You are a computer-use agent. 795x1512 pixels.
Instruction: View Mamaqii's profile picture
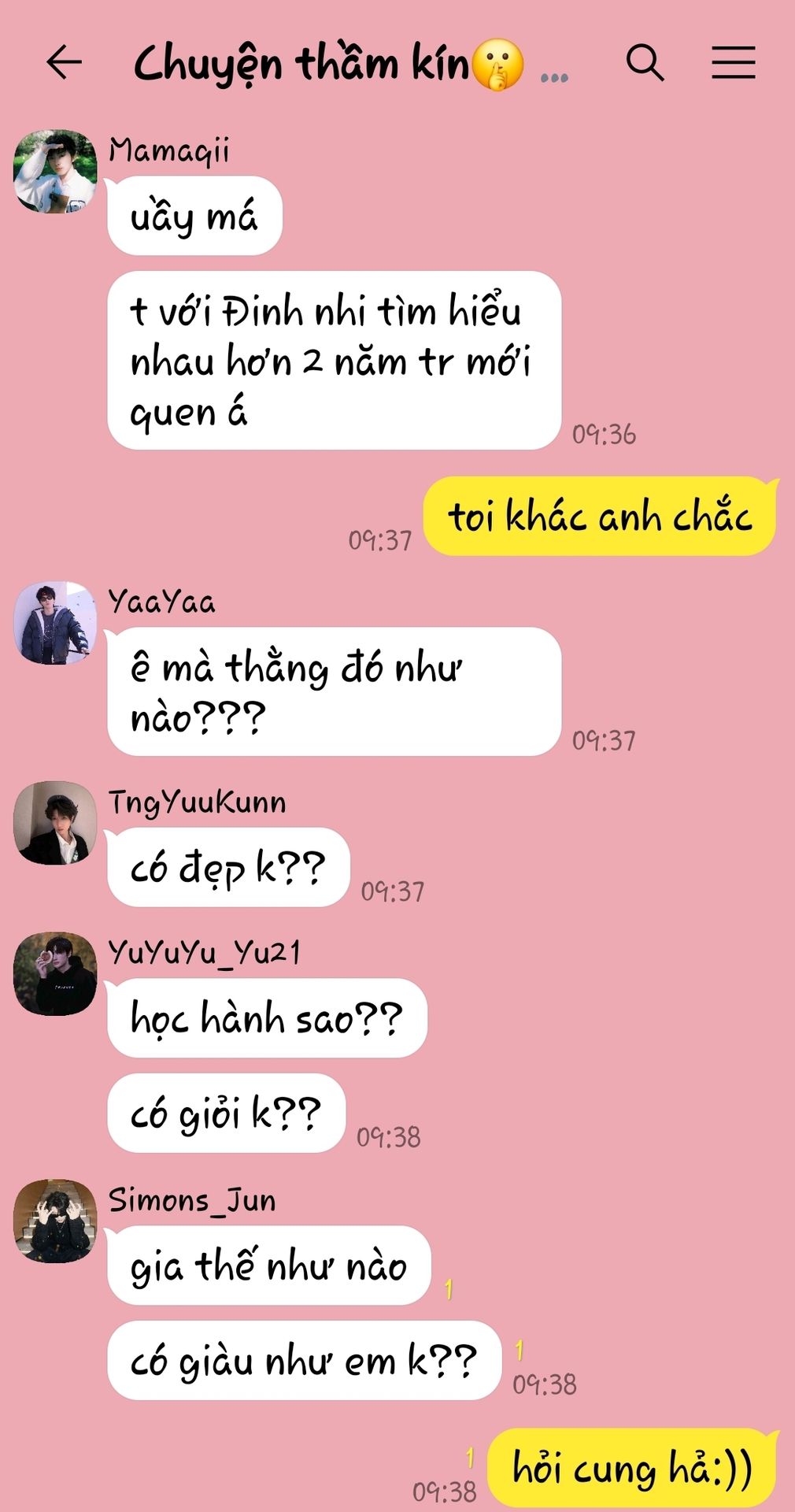(x=55, y=172)
